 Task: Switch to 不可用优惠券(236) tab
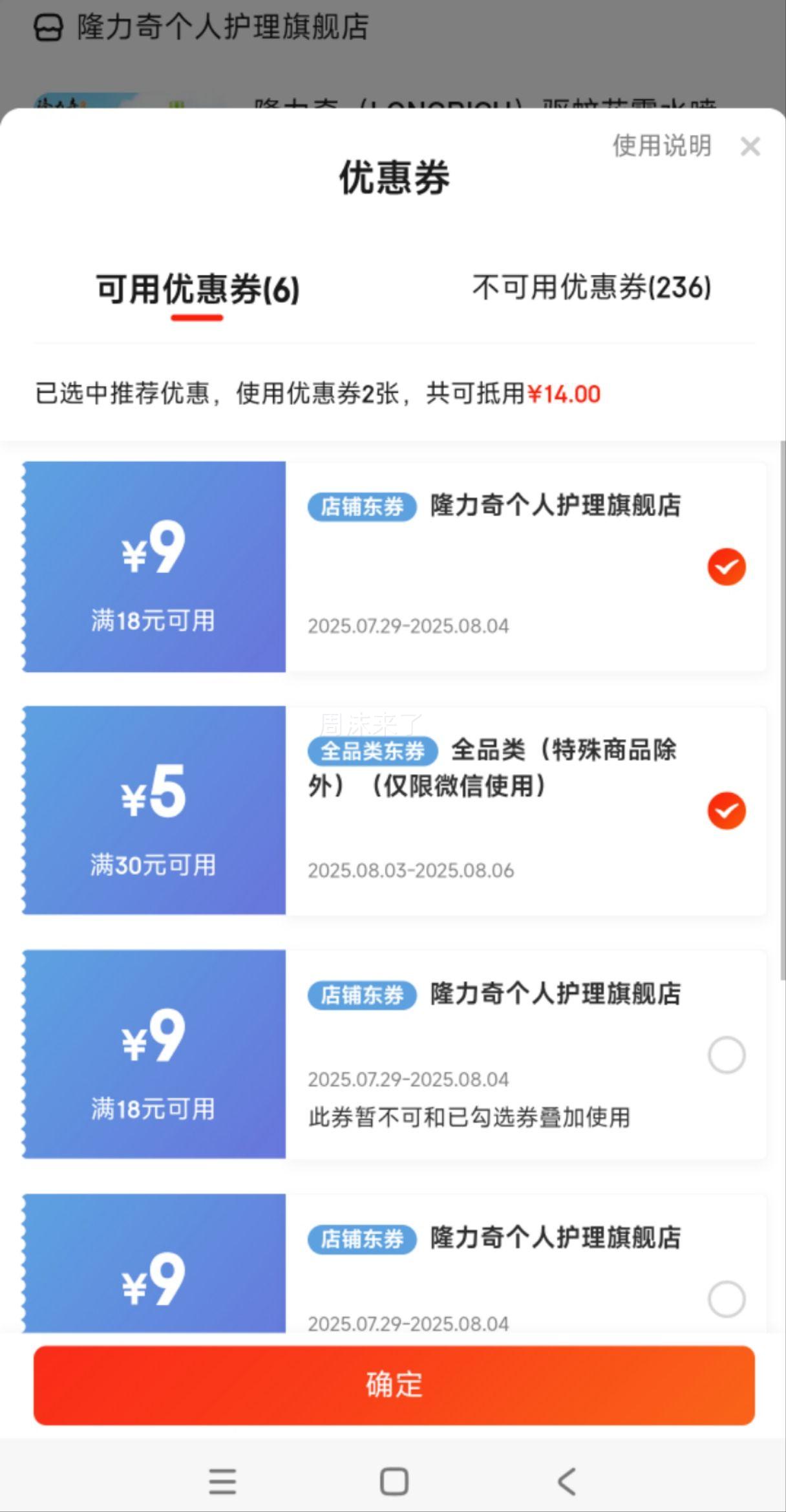[591, 290]
